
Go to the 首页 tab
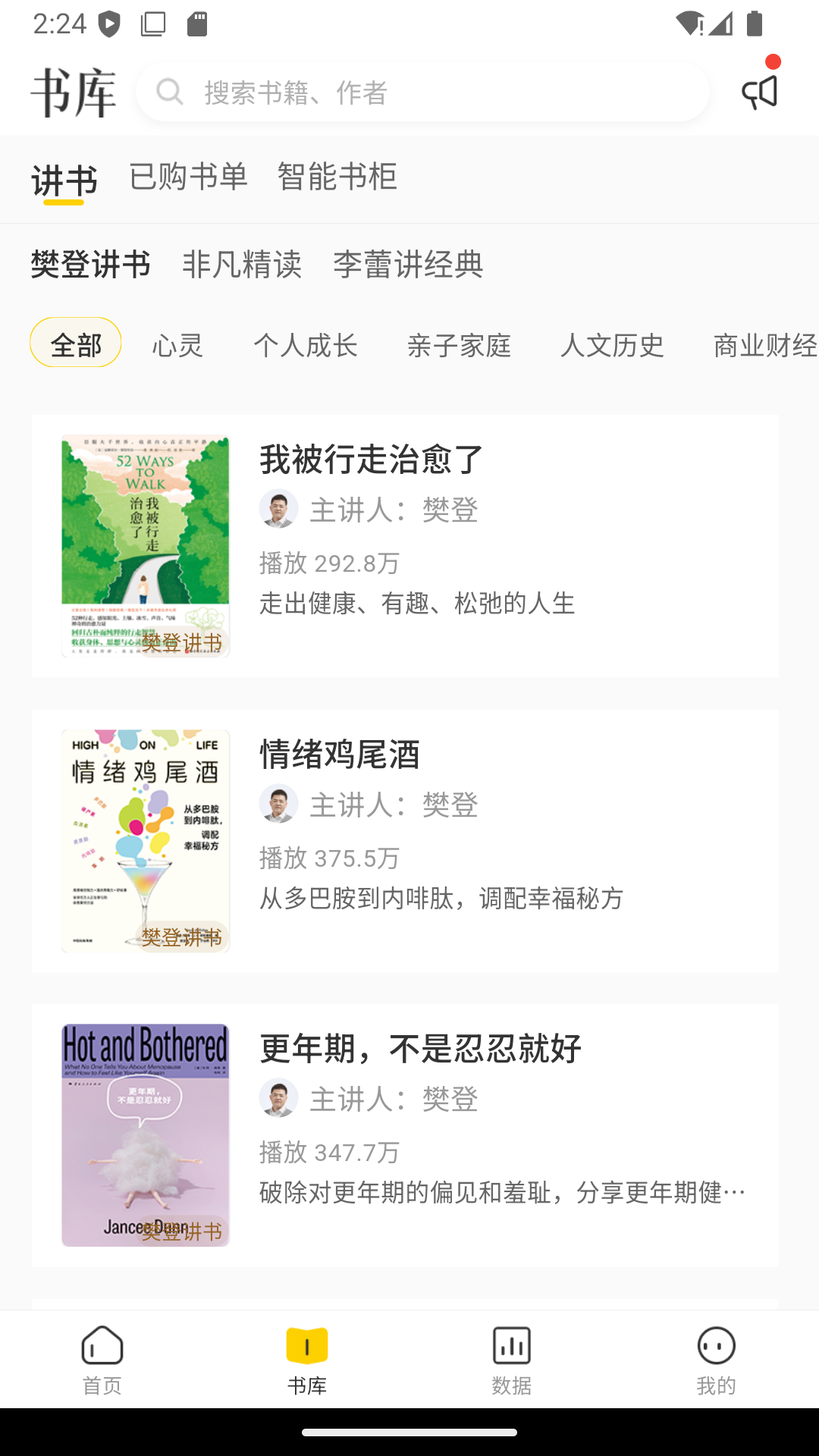tap(102, 1360)
